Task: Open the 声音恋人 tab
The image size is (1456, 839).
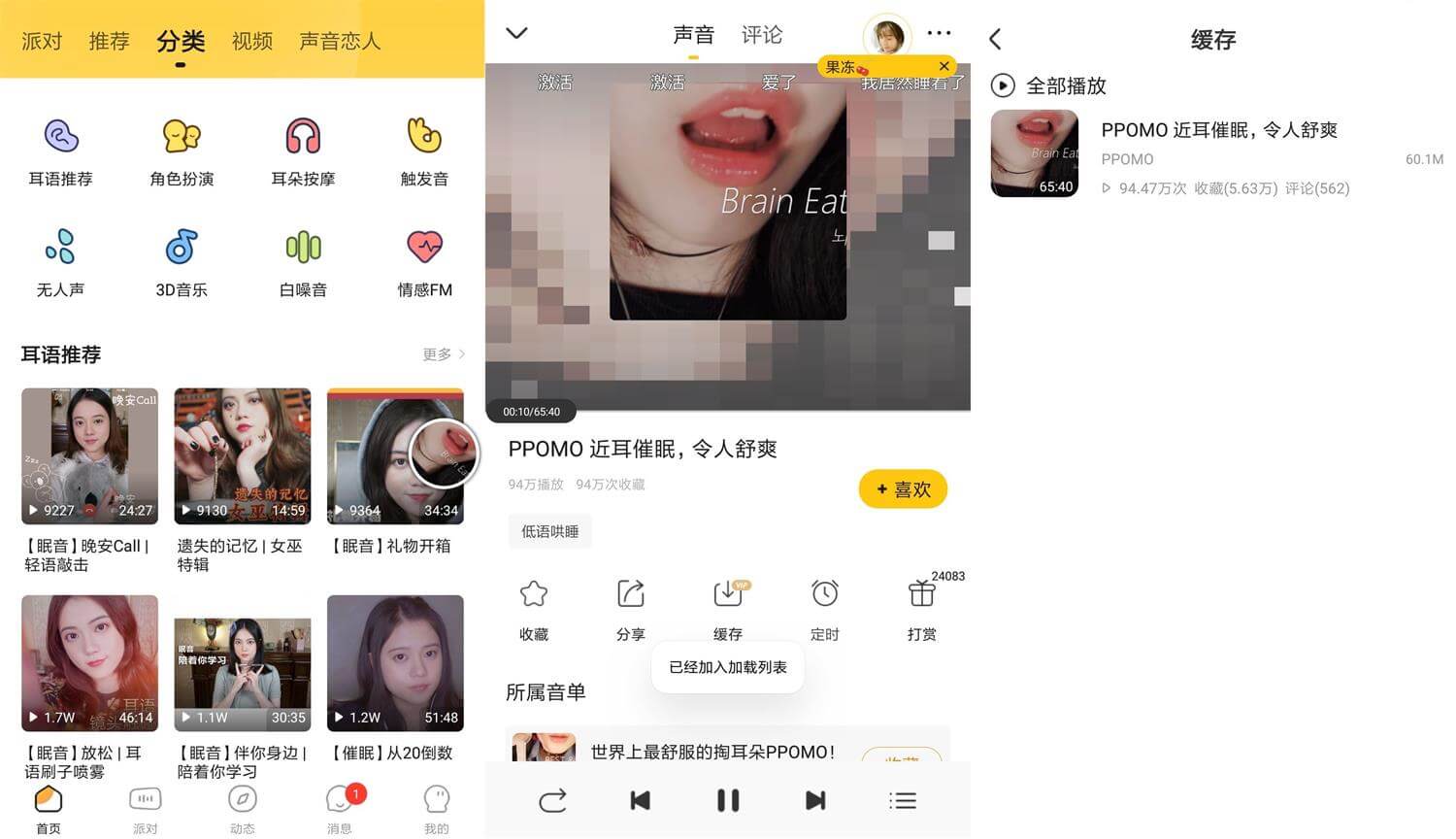Action: 339,41
